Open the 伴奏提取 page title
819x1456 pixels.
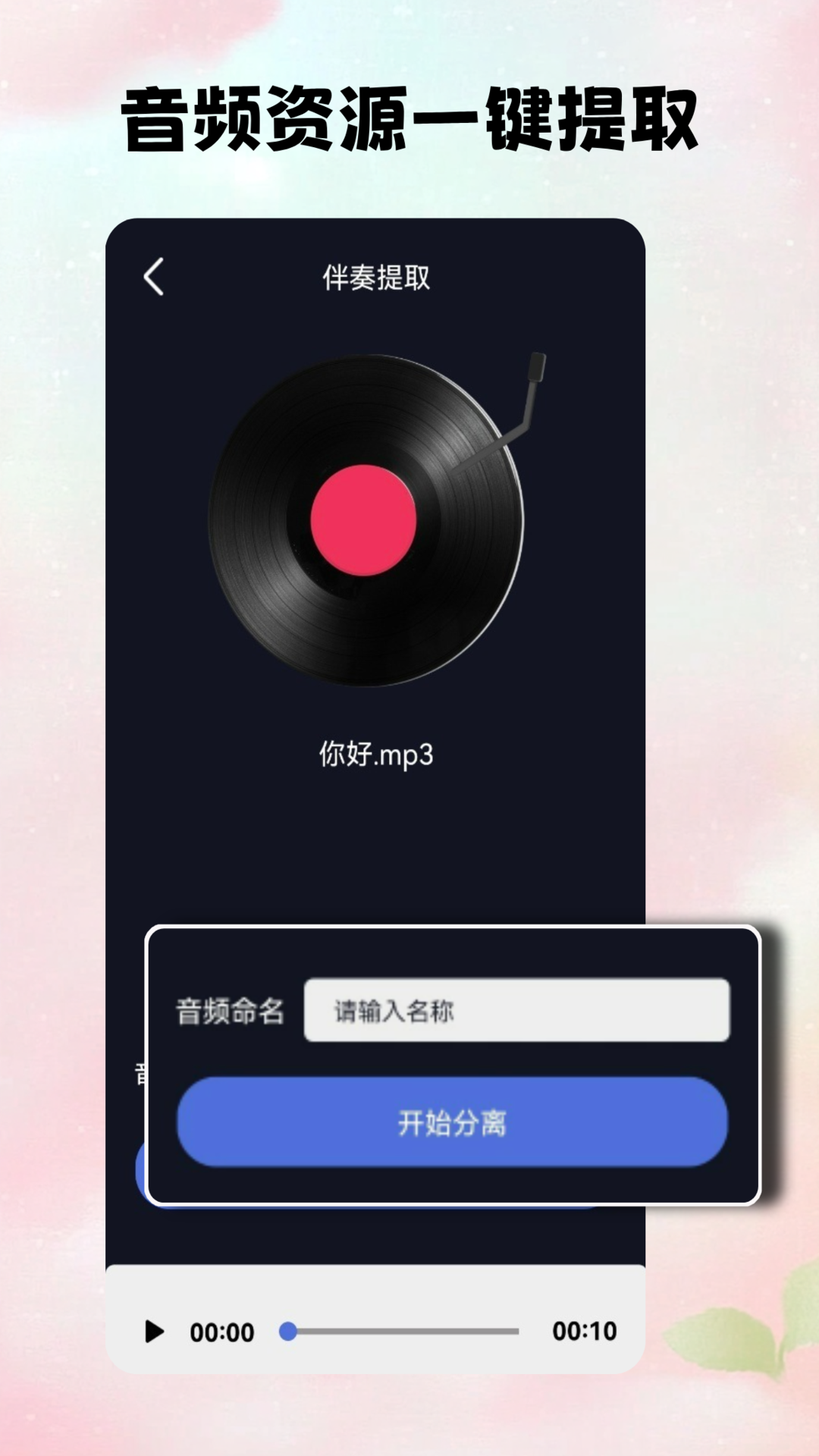point(377,279)
